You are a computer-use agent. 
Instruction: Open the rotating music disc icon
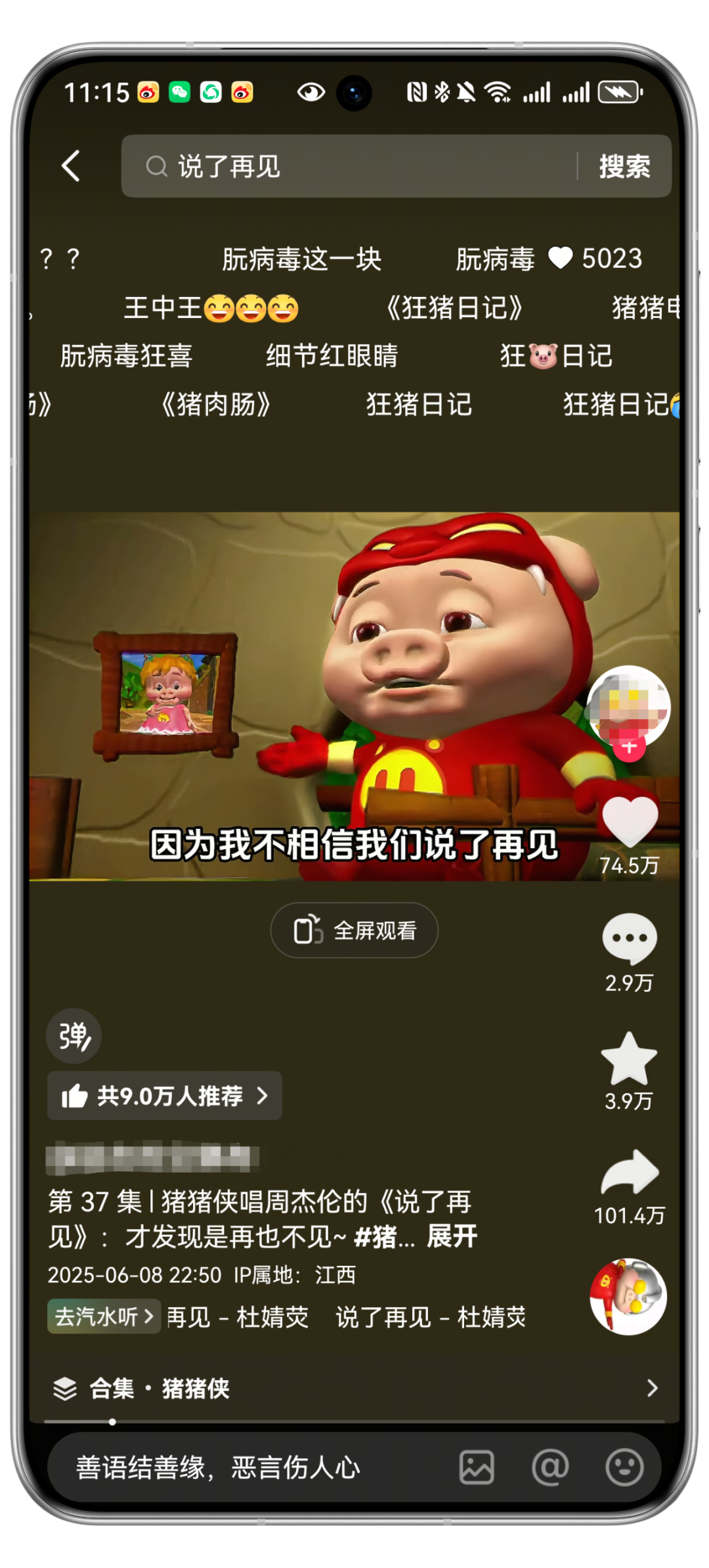click(628, 1297)
